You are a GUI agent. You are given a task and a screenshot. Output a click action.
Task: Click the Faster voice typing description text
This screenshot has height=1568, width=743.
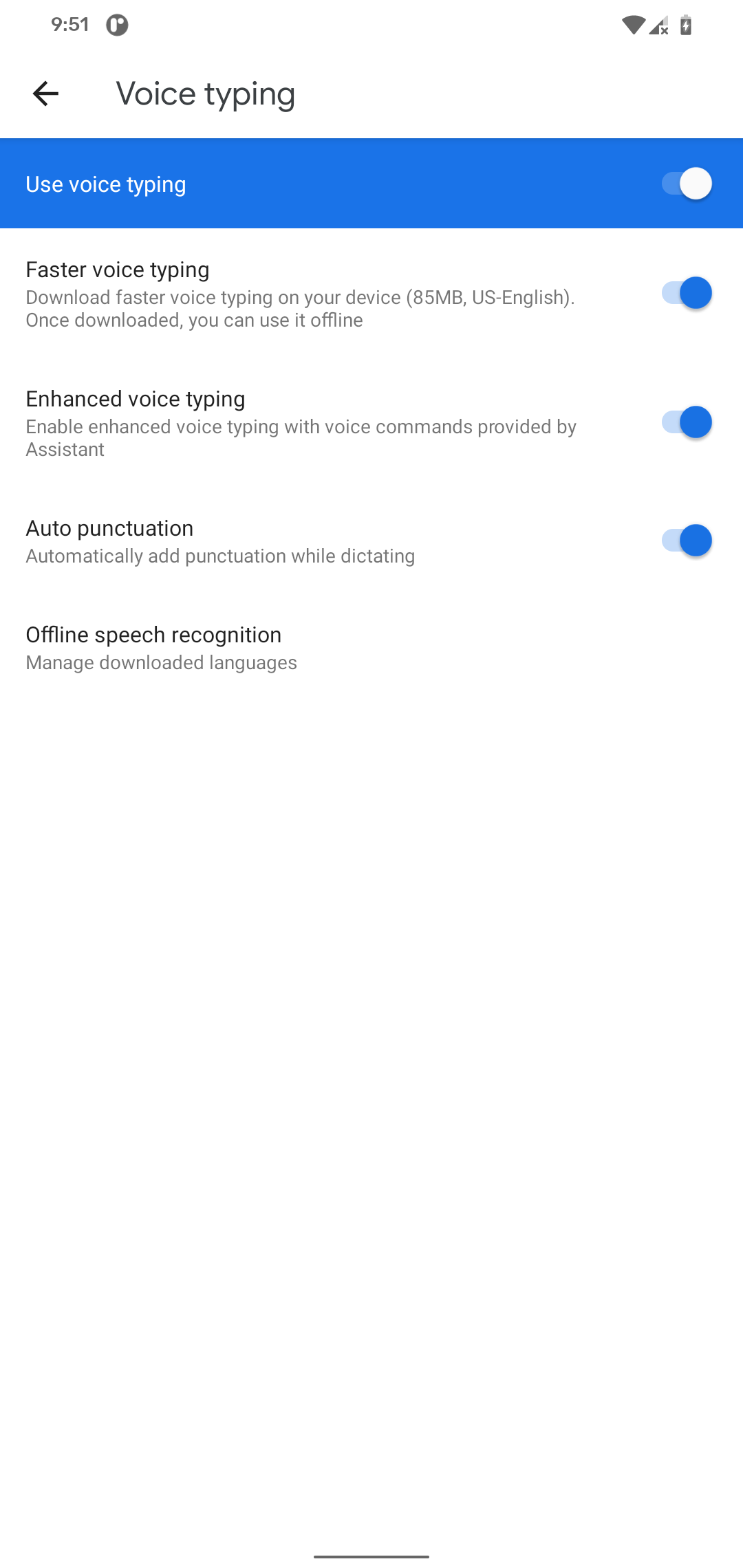click(301, 308)
